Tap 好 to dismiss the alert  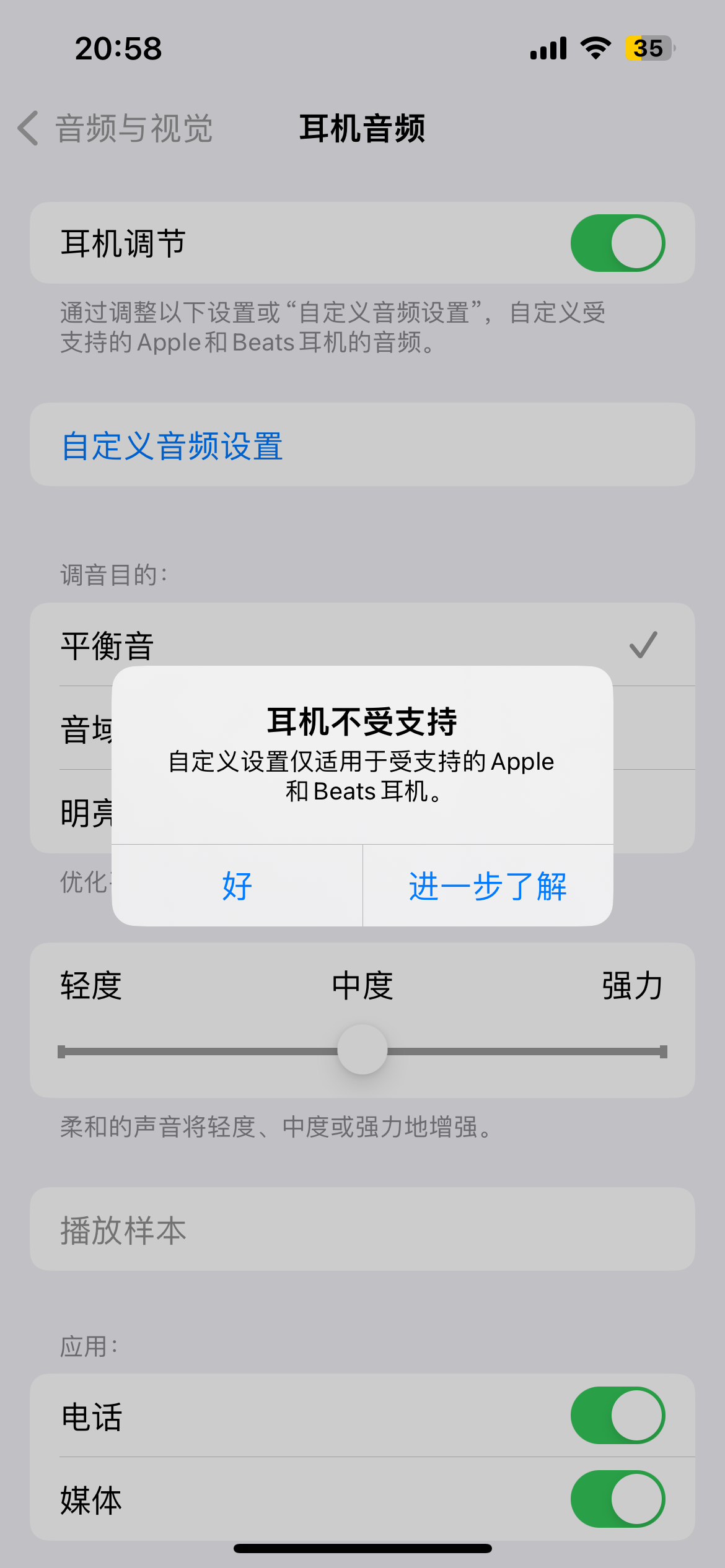point(237,886)
